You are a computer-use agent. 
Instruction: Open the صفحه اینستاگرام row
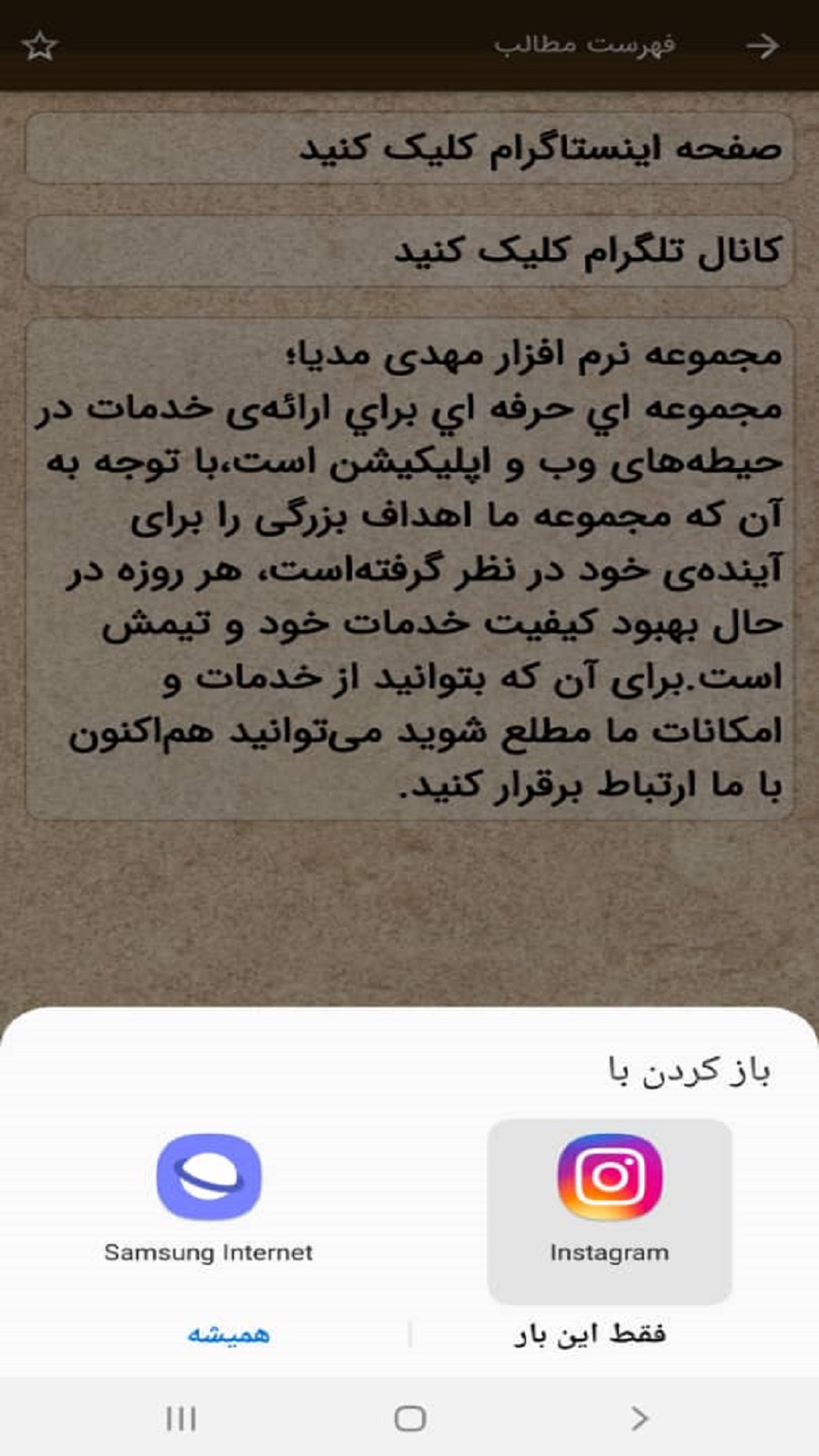coord(409,148)
